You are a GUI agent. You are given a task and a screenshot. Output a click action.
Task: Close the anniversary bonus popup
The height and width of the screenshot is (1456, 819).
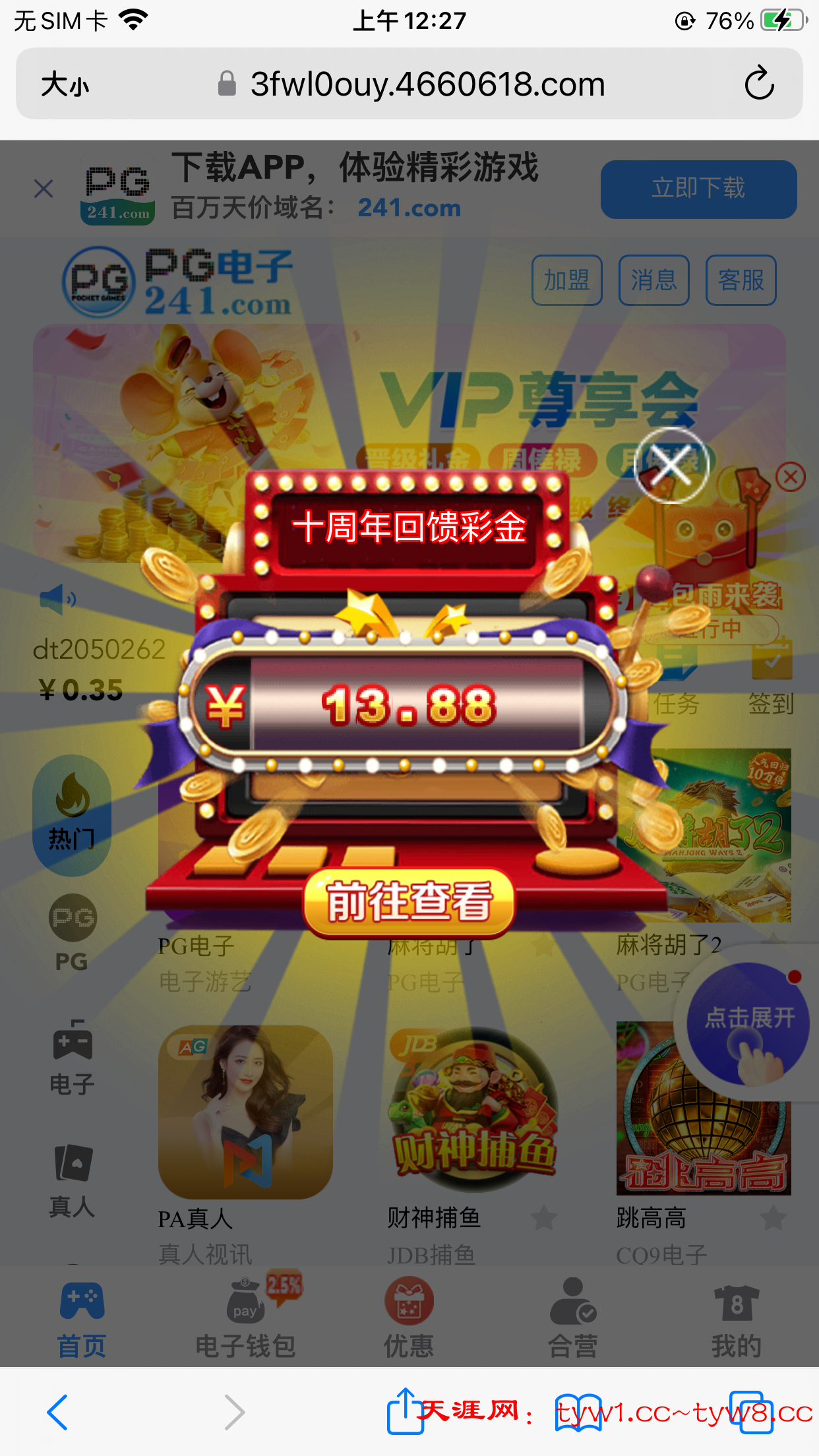point(671,466)
